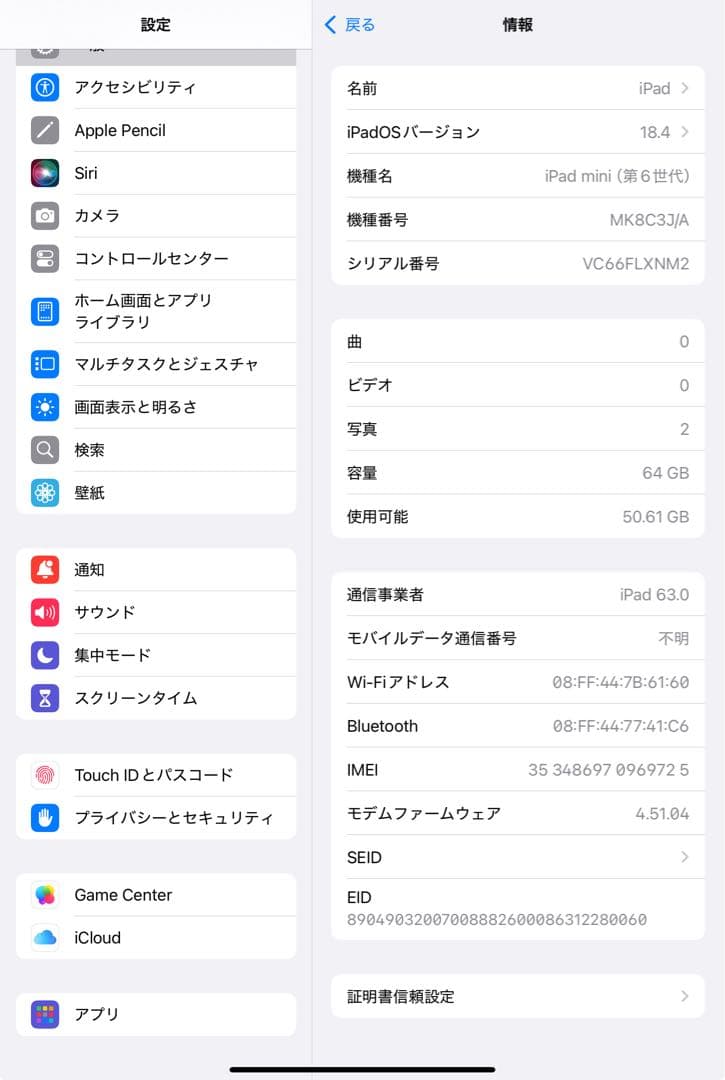
Task: Open the アクセシビリティ settings icon
Action: 43,87
